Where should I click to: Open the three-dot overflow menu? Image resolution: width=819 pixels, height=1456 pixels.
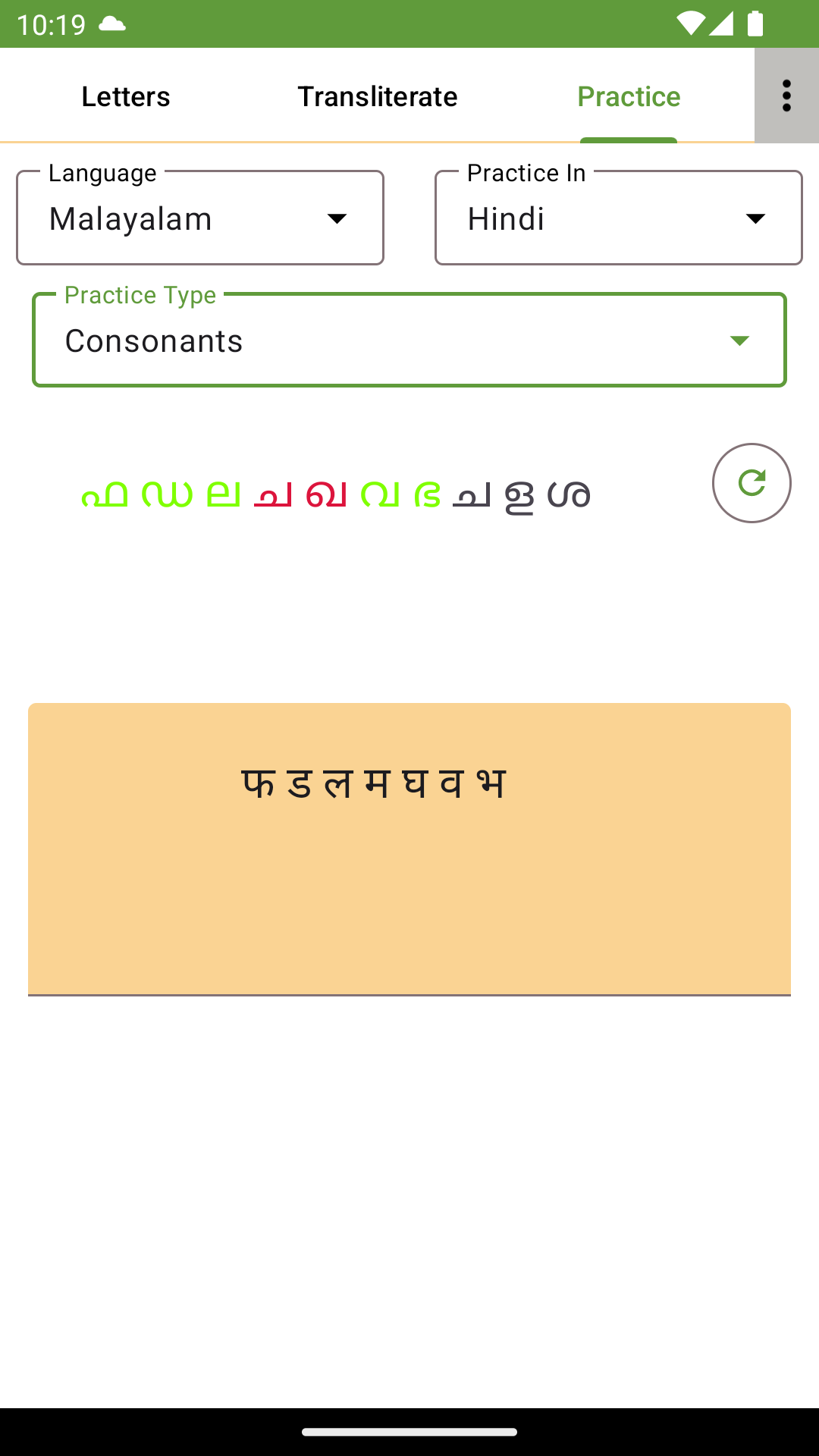pos(786,96)
